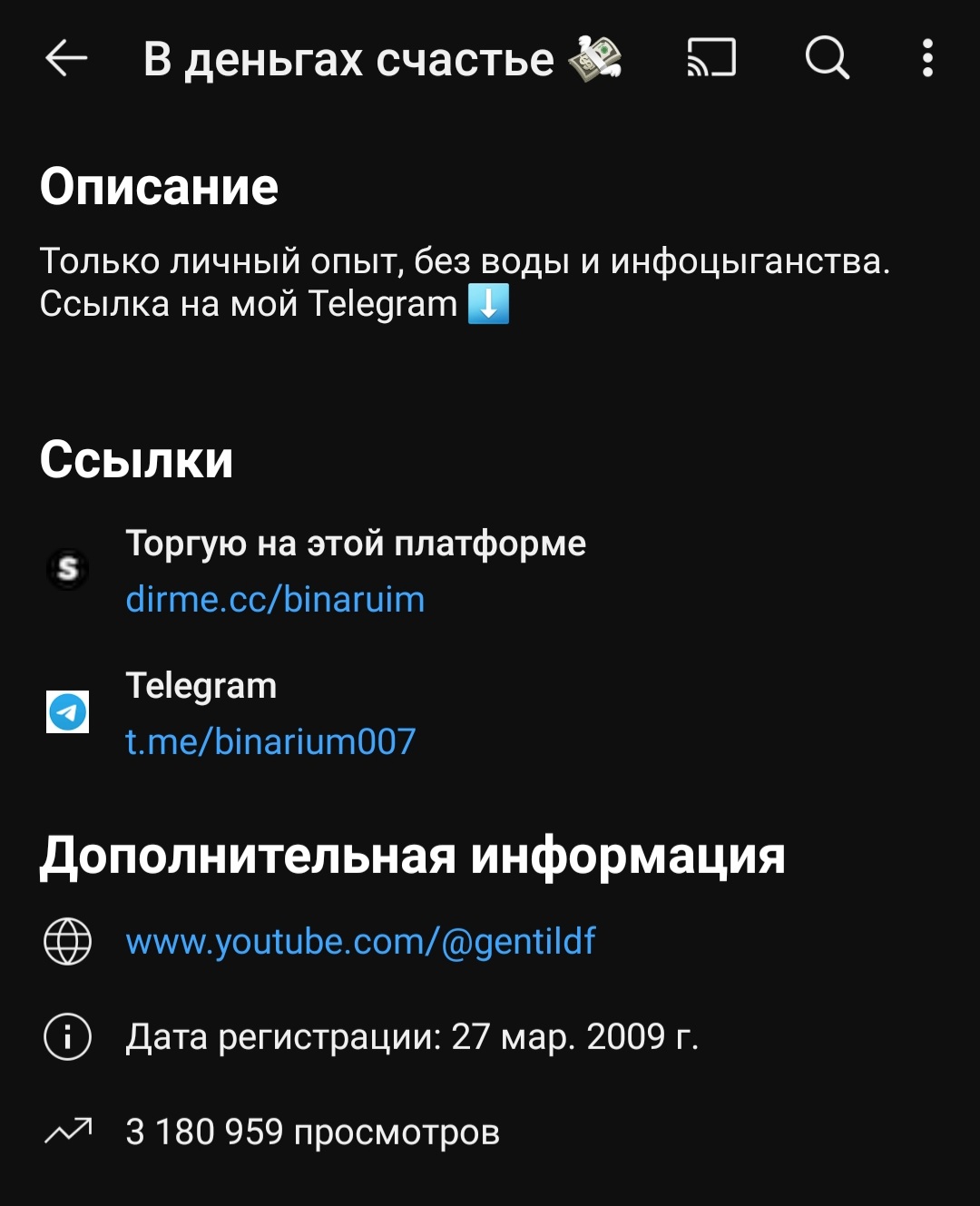Open the three-dot overflow menu
This screenshot has width=980, height=1206.
coord(926,59)
